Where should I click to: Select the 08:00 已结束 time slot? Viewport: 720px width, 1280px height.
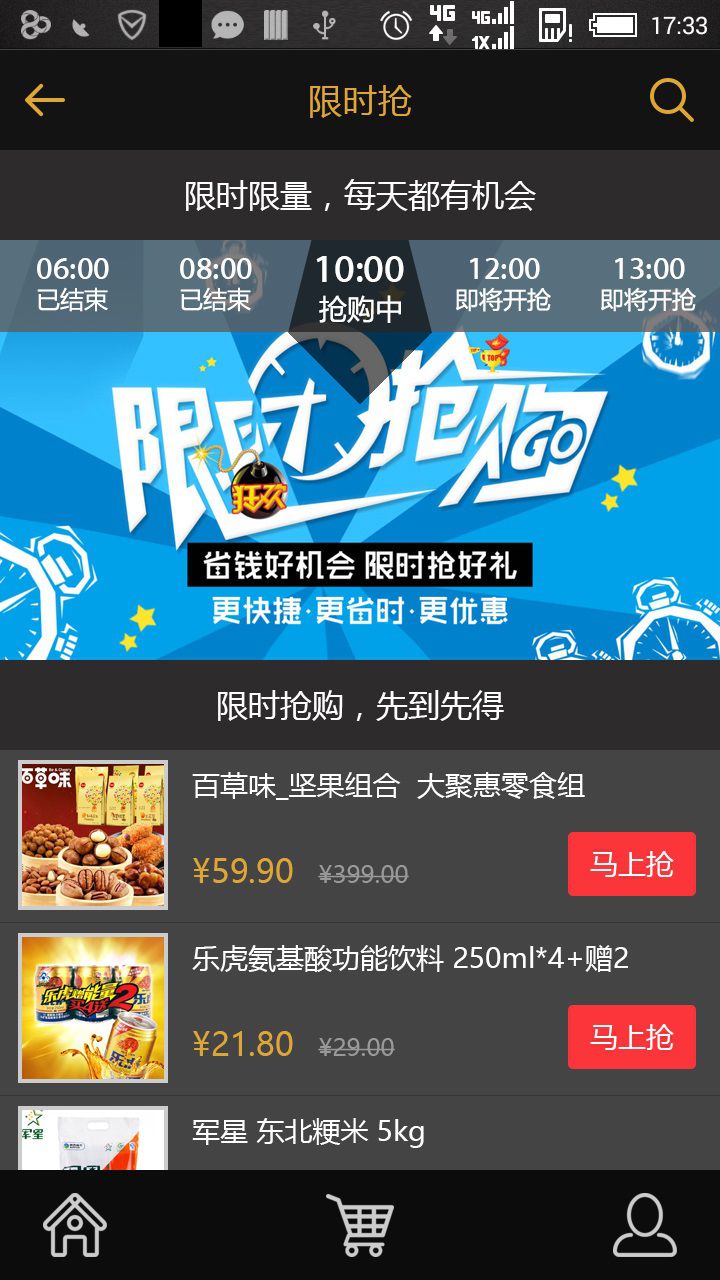tap(216, 285)
